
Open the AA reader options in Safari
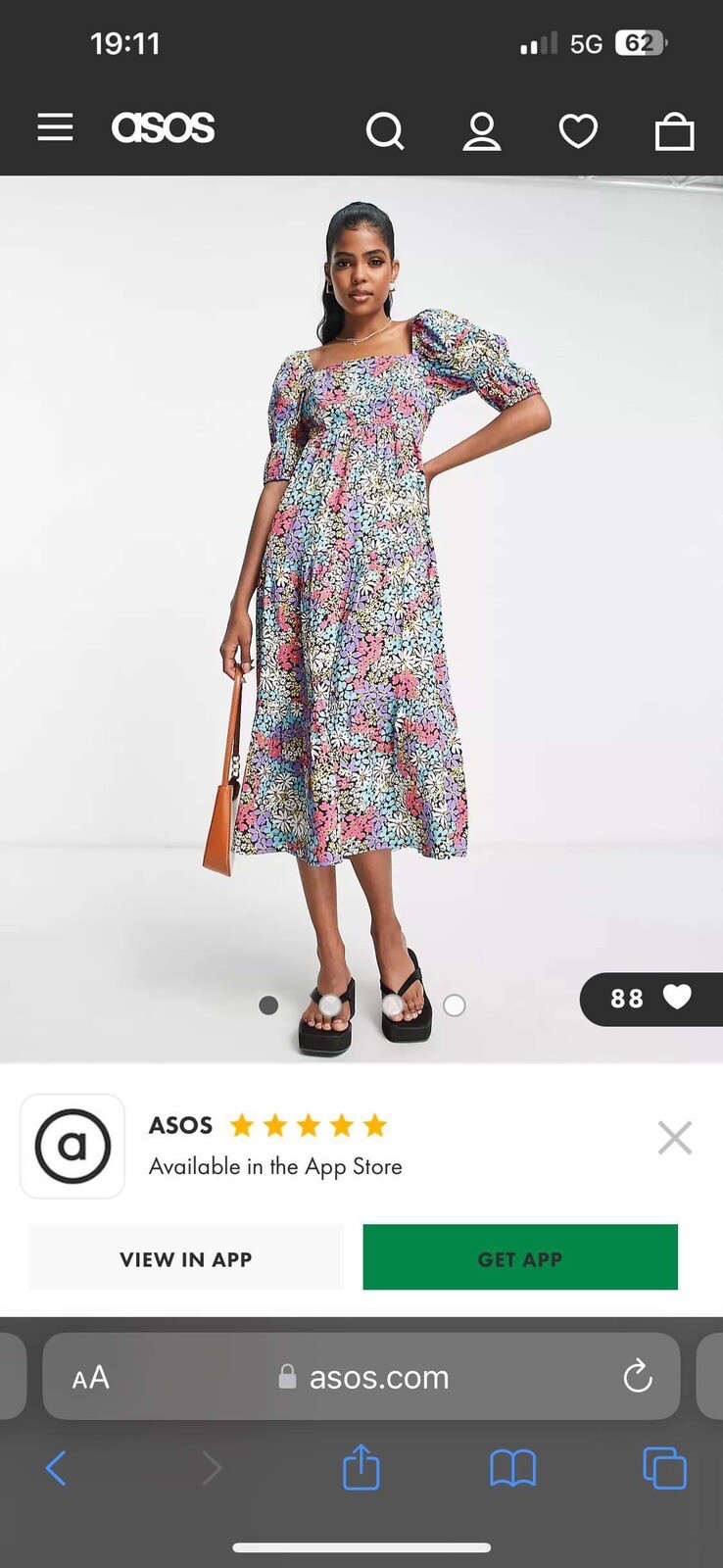tap(90, 1378)
